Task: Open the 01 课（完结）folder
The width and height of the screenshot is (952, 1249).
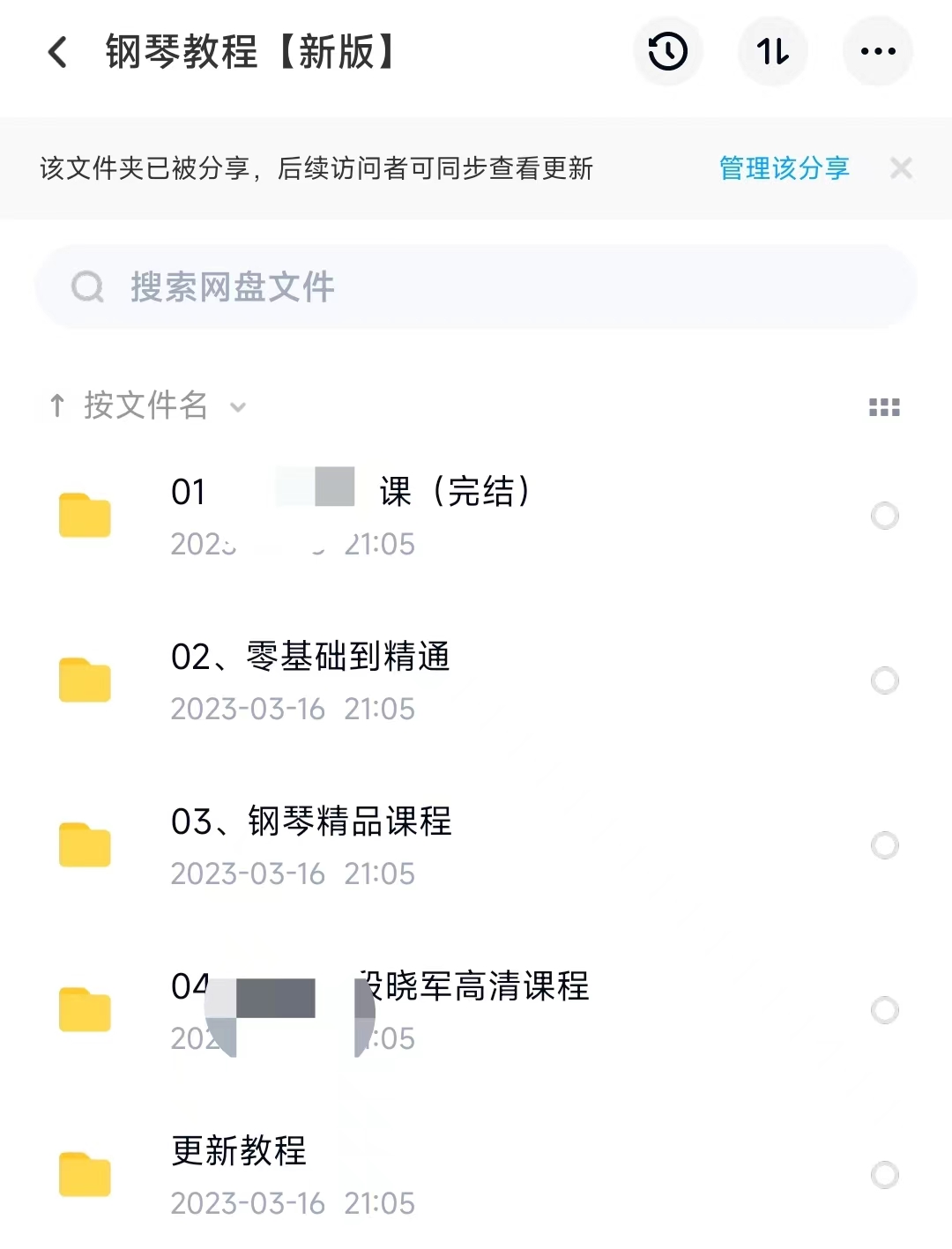Action: click(353, 516)
